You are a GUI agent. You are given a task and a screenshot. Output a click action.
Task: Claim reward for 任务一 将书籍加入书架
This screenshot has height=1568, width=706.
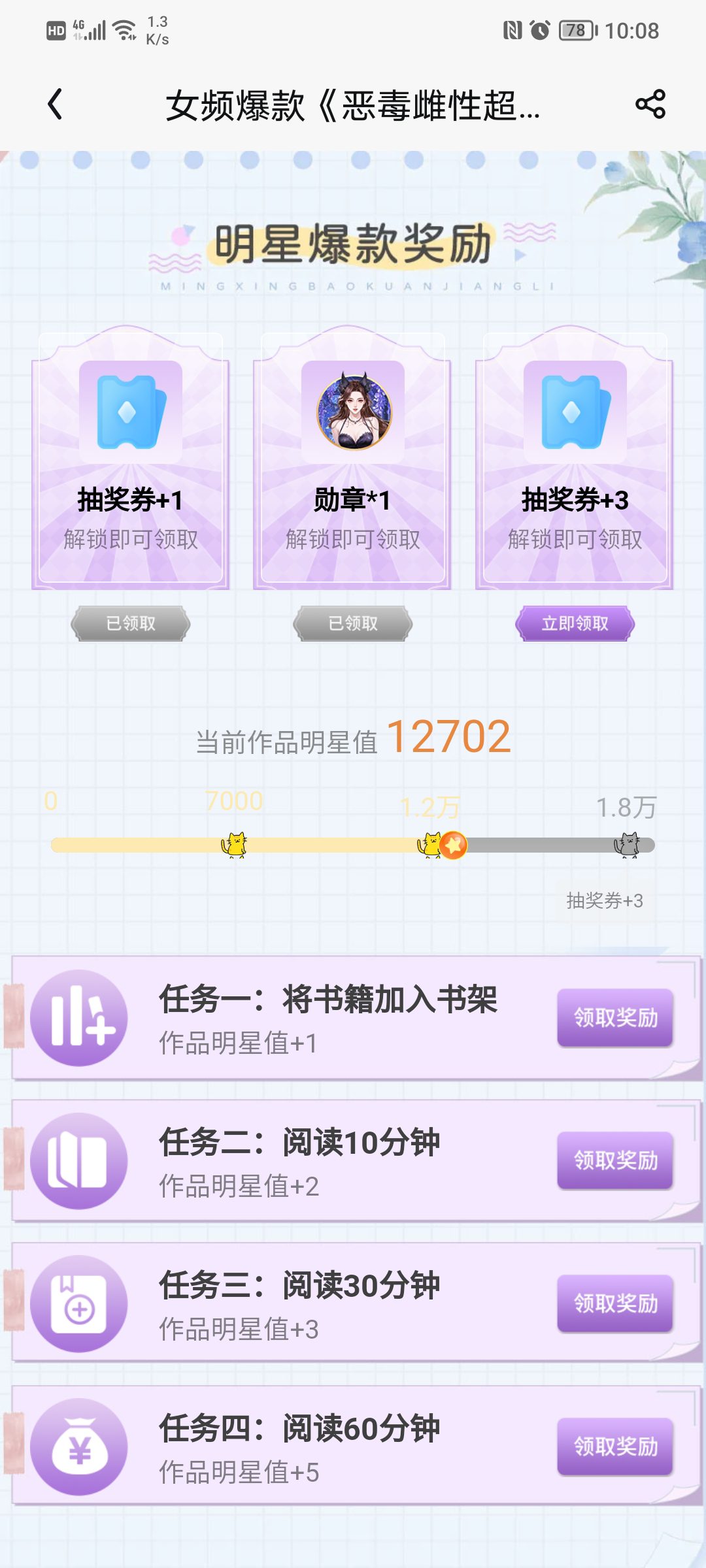(614, 1017)
